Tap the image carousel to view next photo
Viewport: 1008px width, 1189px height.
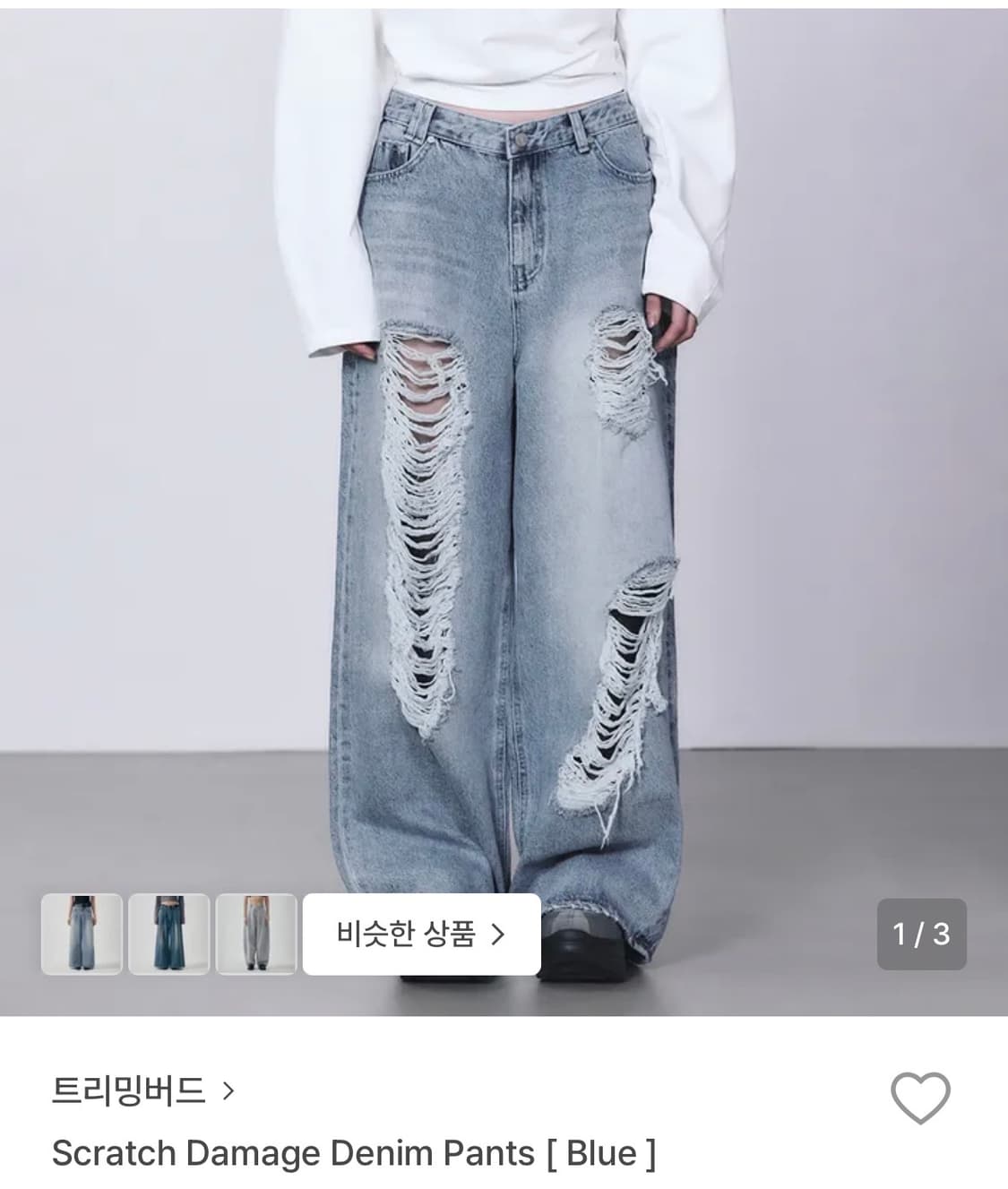coord(504,448)
